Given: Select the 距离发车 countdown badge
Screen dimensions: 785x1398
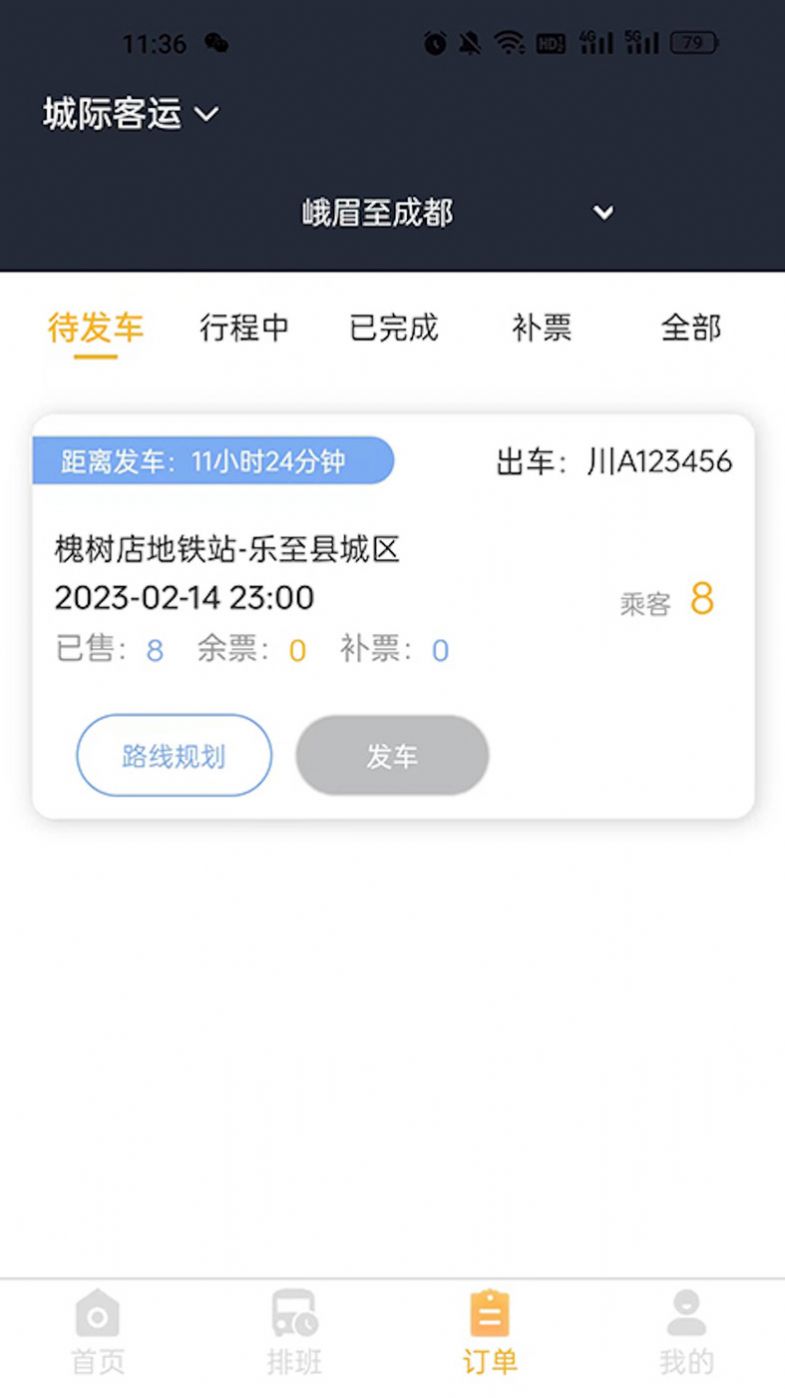Looking at the screenshot, I should [215, 461].
